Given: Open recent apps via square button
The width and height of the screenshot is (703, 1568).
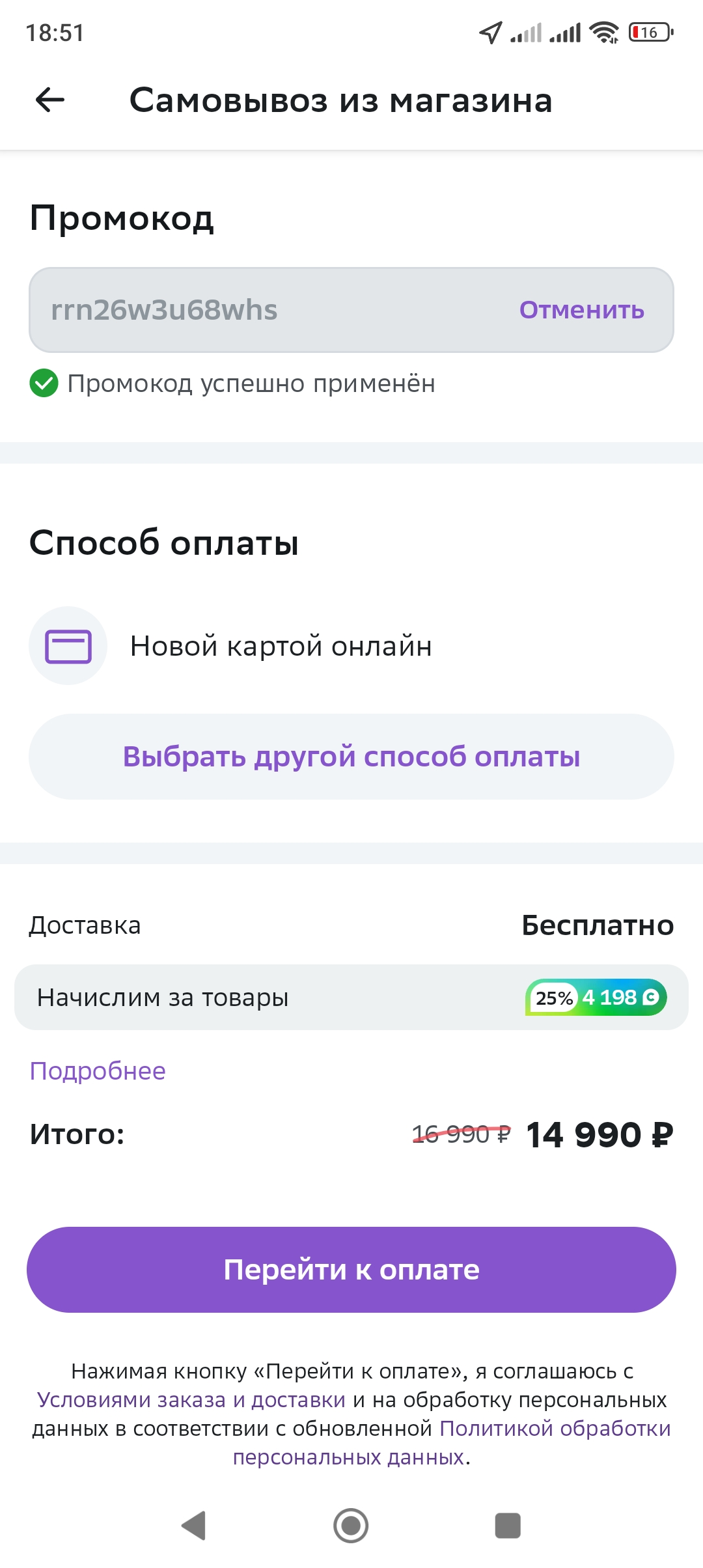Looking at the screenshot, I should (x=508, y=1525).
